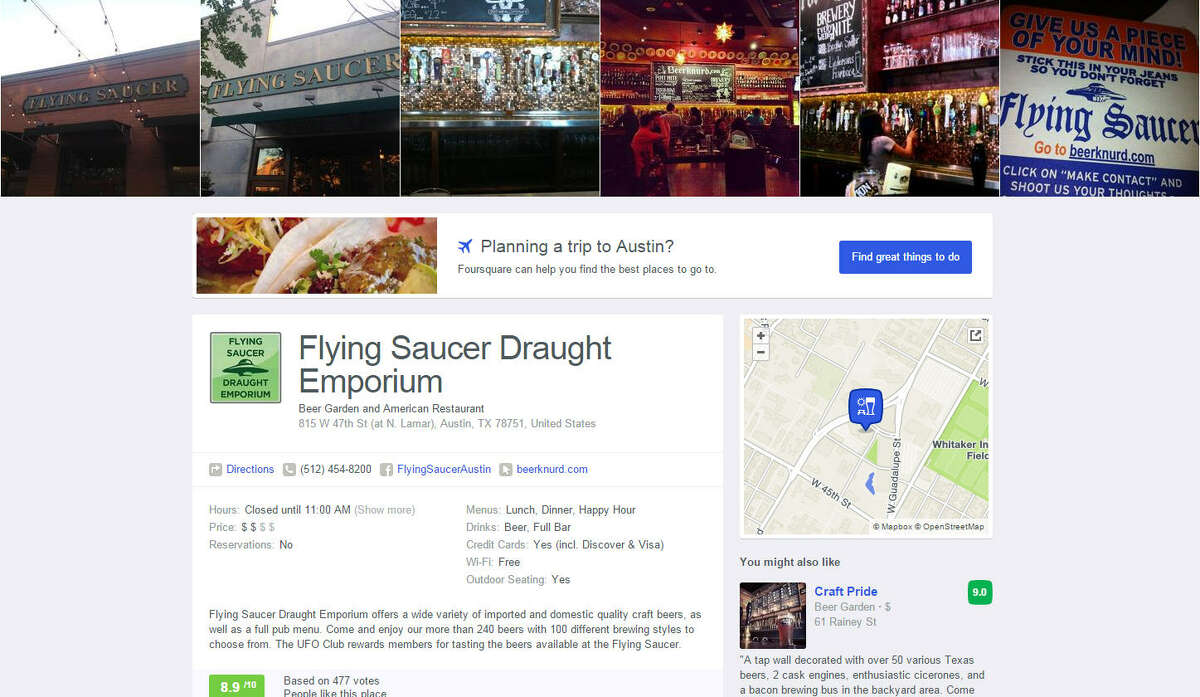Open first Flying Saucer storefront photo
Screen dimensions: 1200x697
tap(100, 98)
